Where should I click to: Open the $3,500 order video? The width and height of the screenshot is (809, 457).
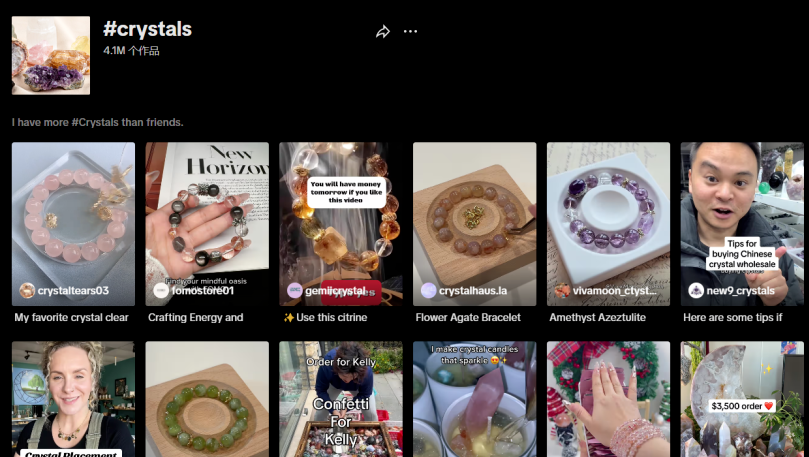[742, 400]
